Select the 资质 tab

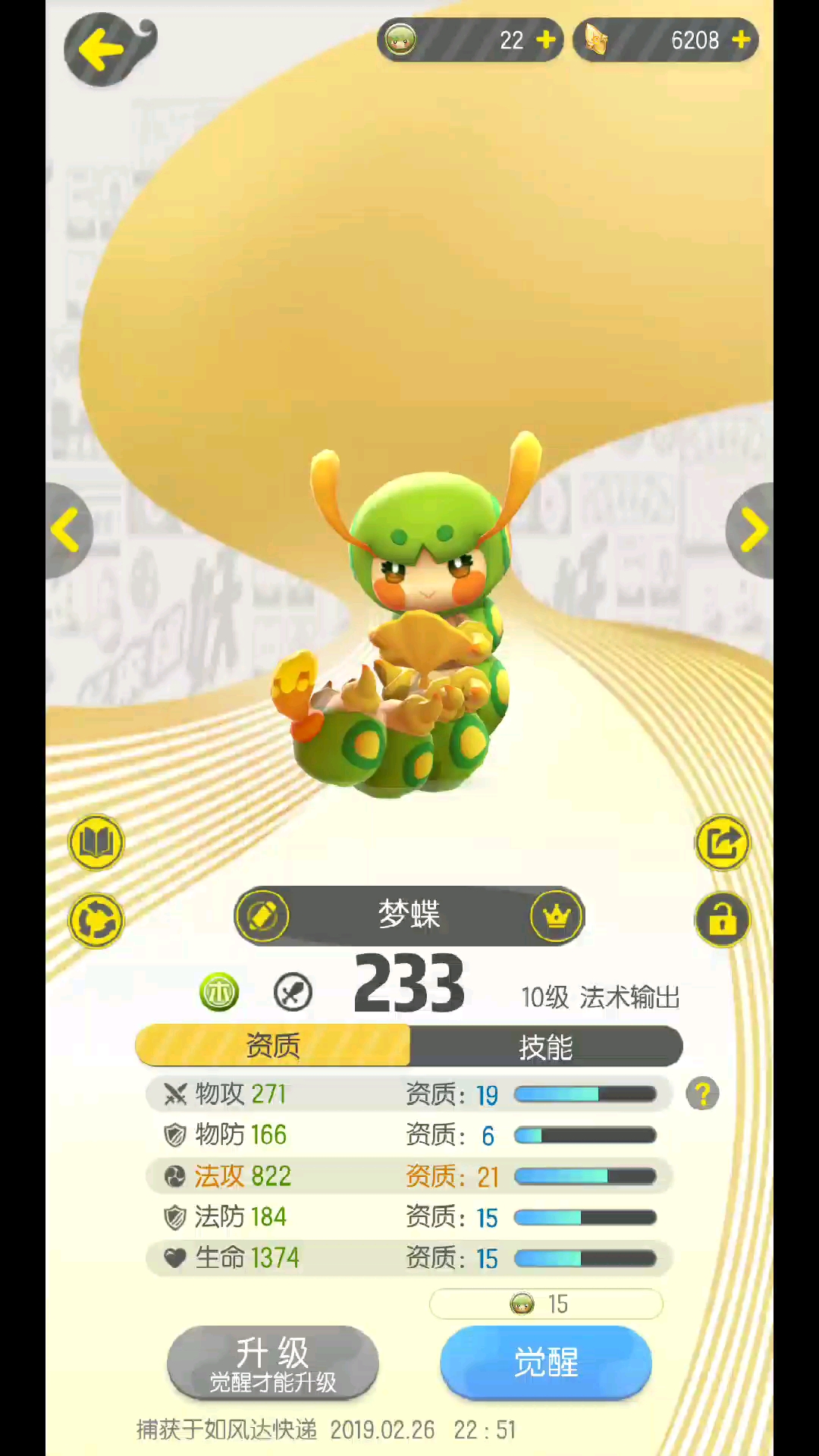[273, 1046]
